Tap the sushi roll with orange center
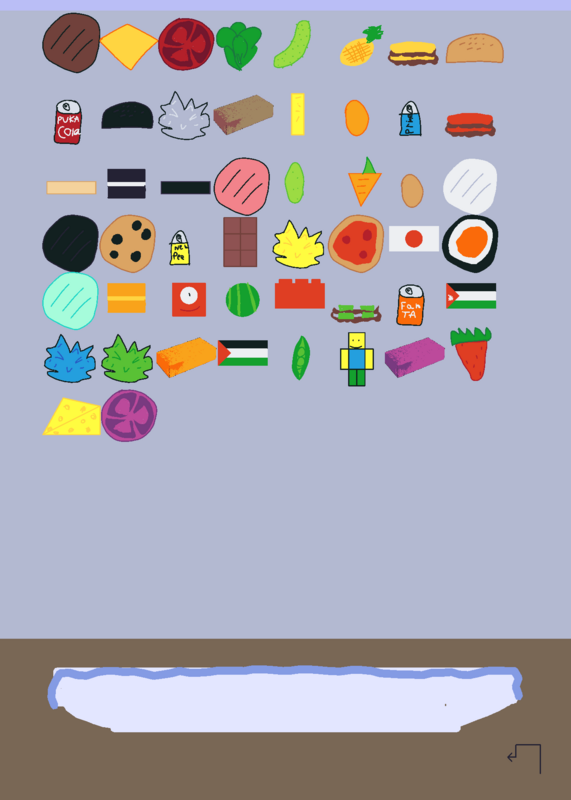 point(470,243)
